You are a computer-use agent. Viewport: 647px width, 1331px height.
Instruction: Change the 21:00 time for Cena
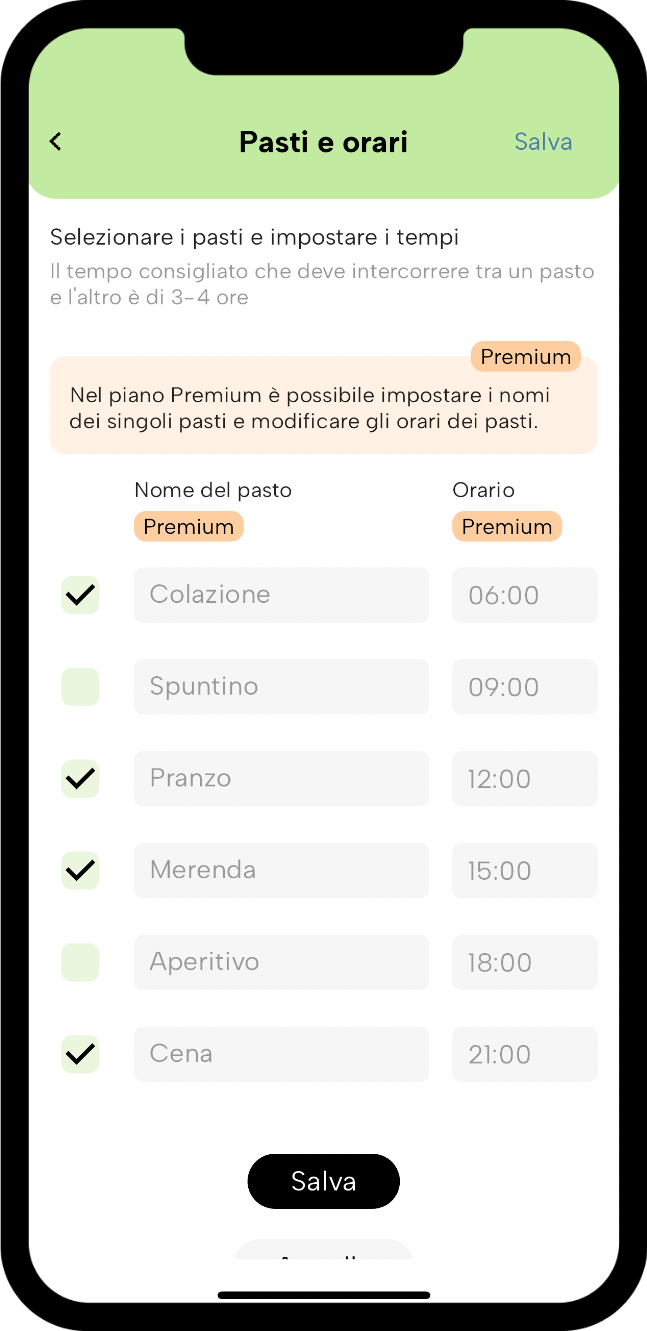click(525, 1054)
